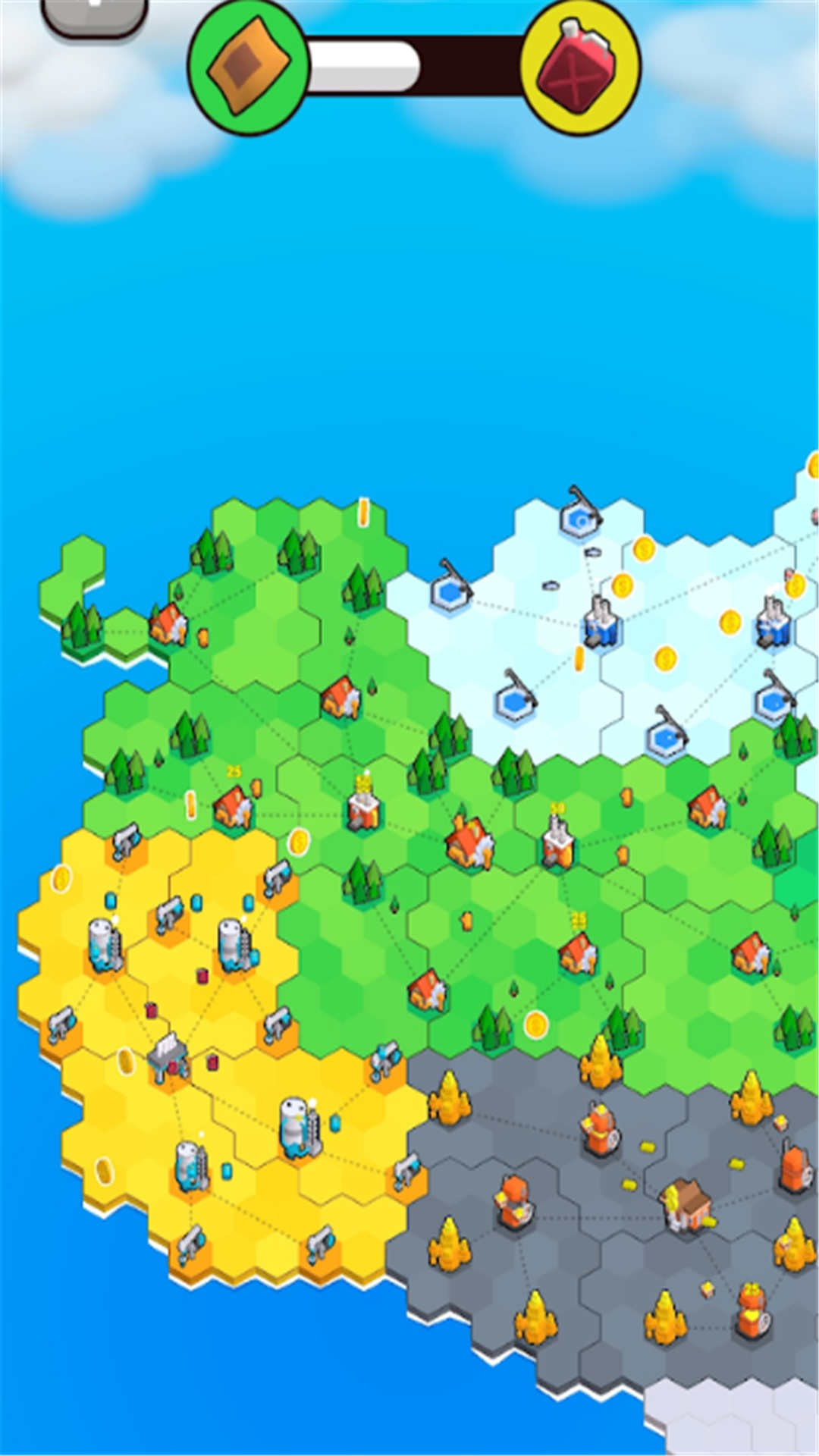
Task: Tap the brown house on the gray region
Action: click(686, 1202)
